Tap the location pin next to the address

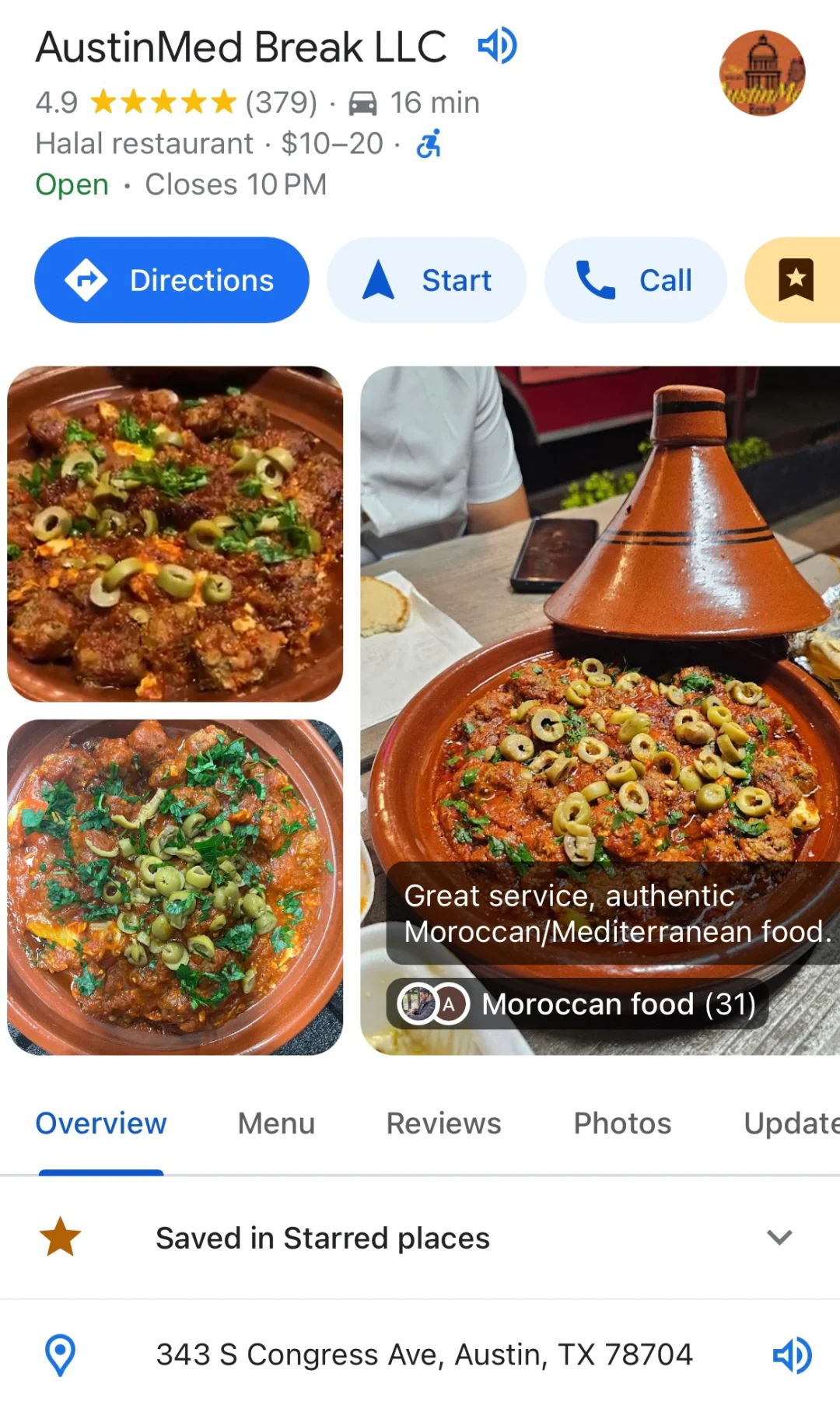pos(60,1354)
